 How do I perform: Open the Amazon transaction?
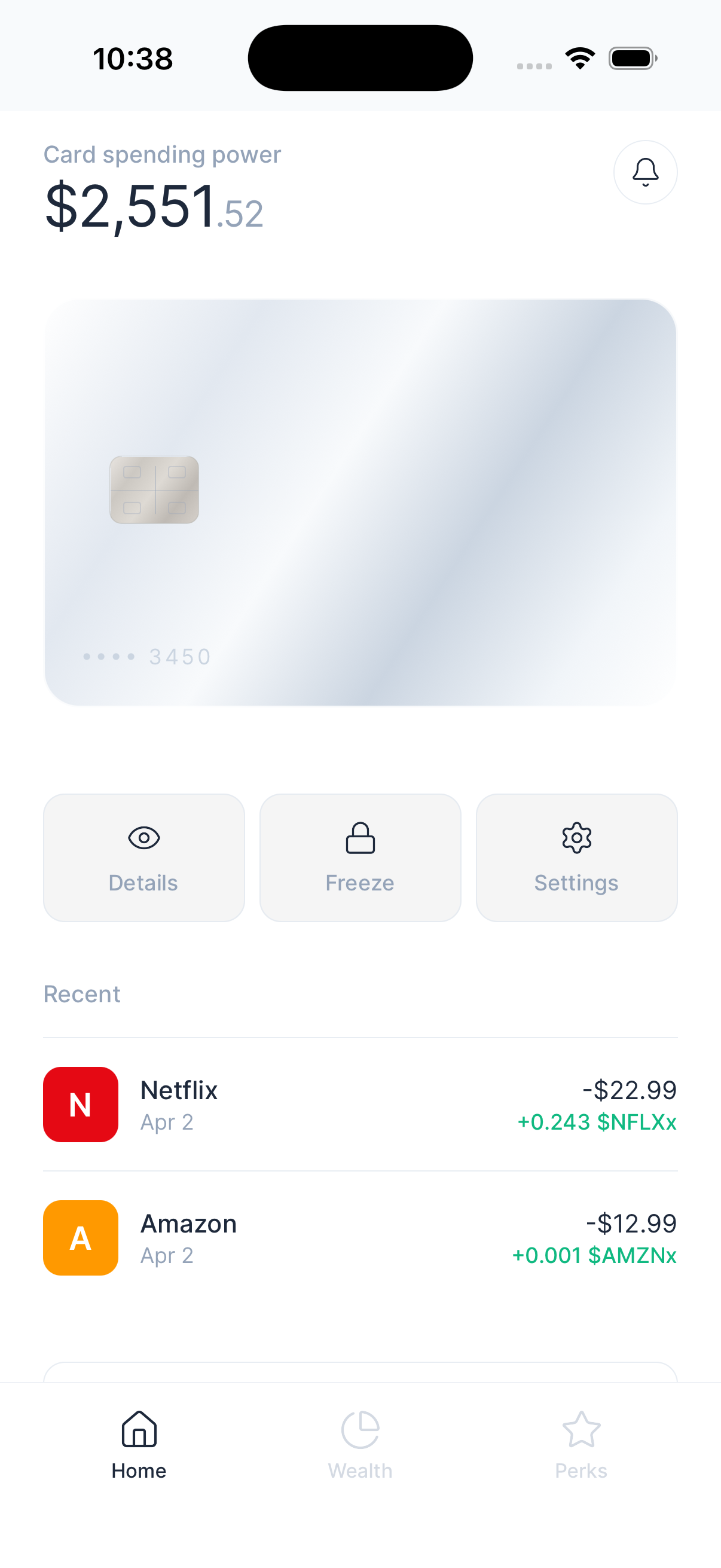point(360,1237)
